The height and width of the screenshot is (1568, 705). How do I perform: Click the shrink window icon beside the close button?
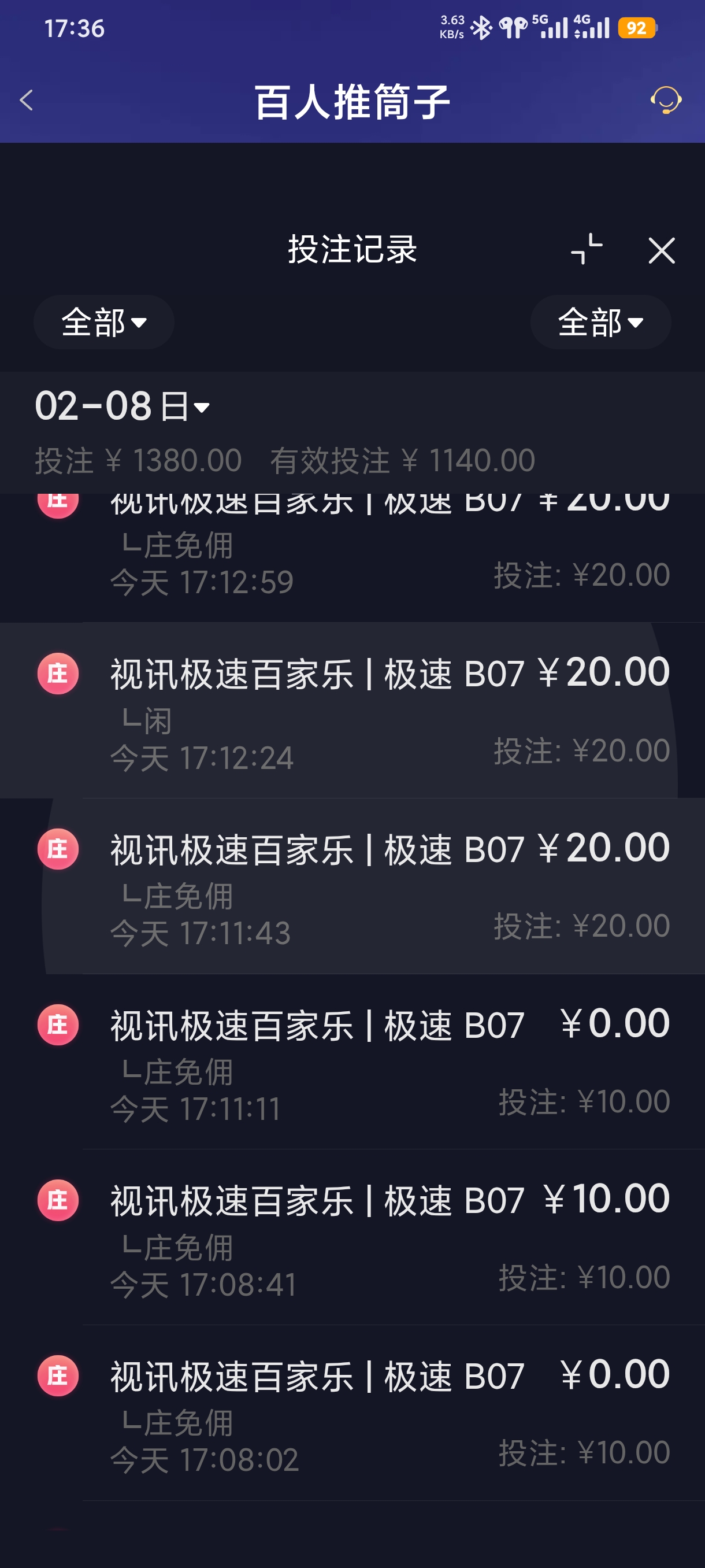coord(586,250)
